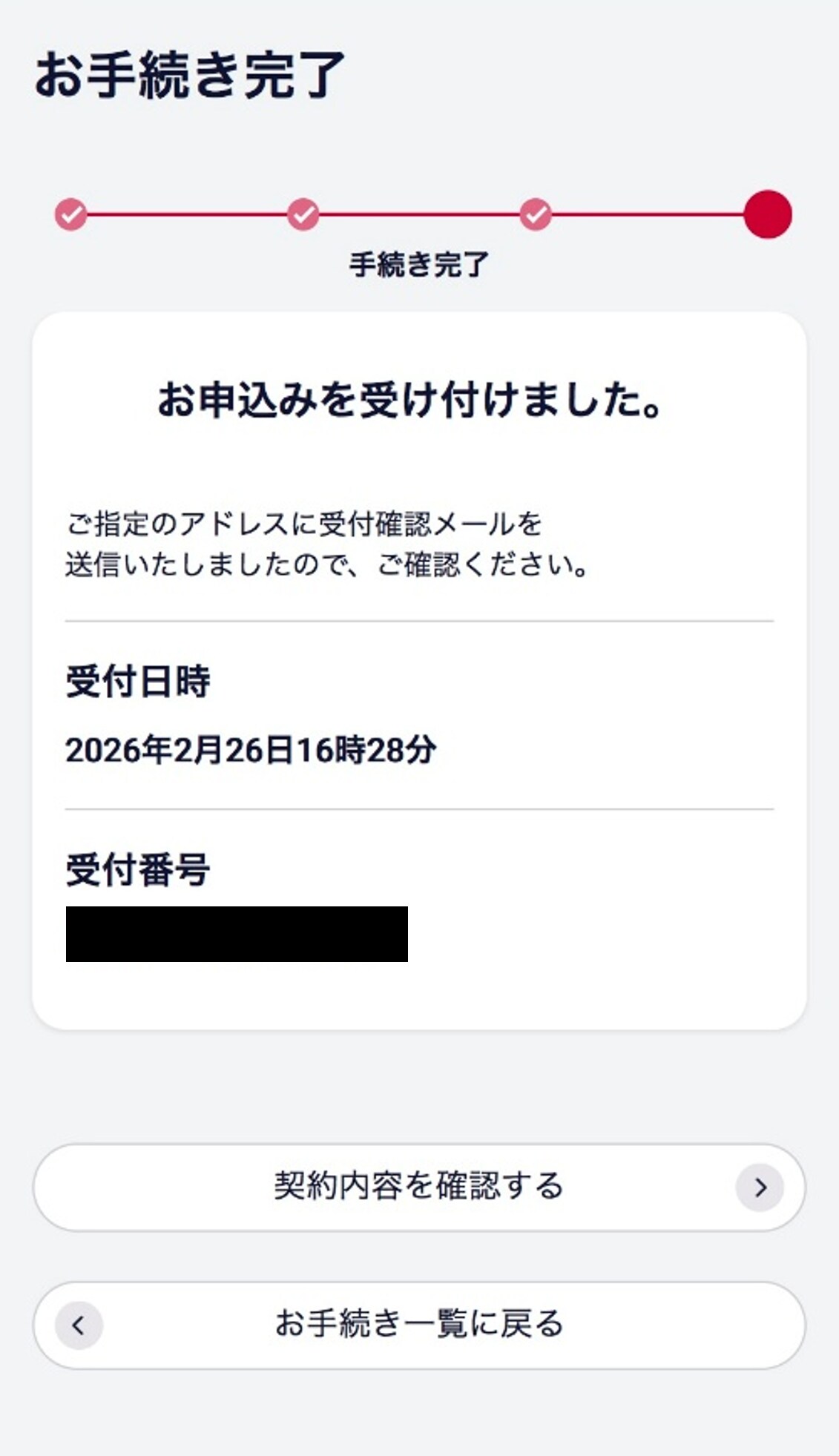Go back via お手続き一覧に戻る button
Screen dimensions: 839x1456
click(419, 1325)
